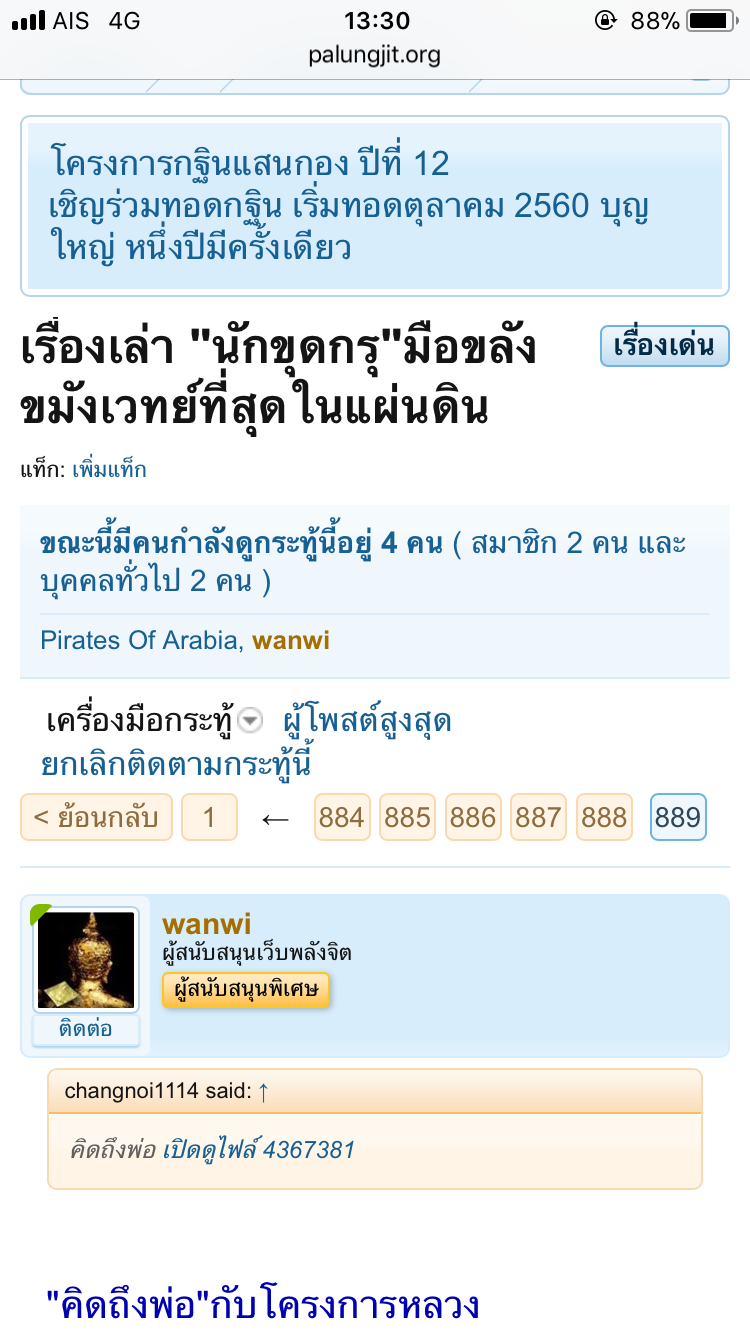This screenshot has width=750, height=1334.
Task: Open the wanwi post author name
Action: 206,924
